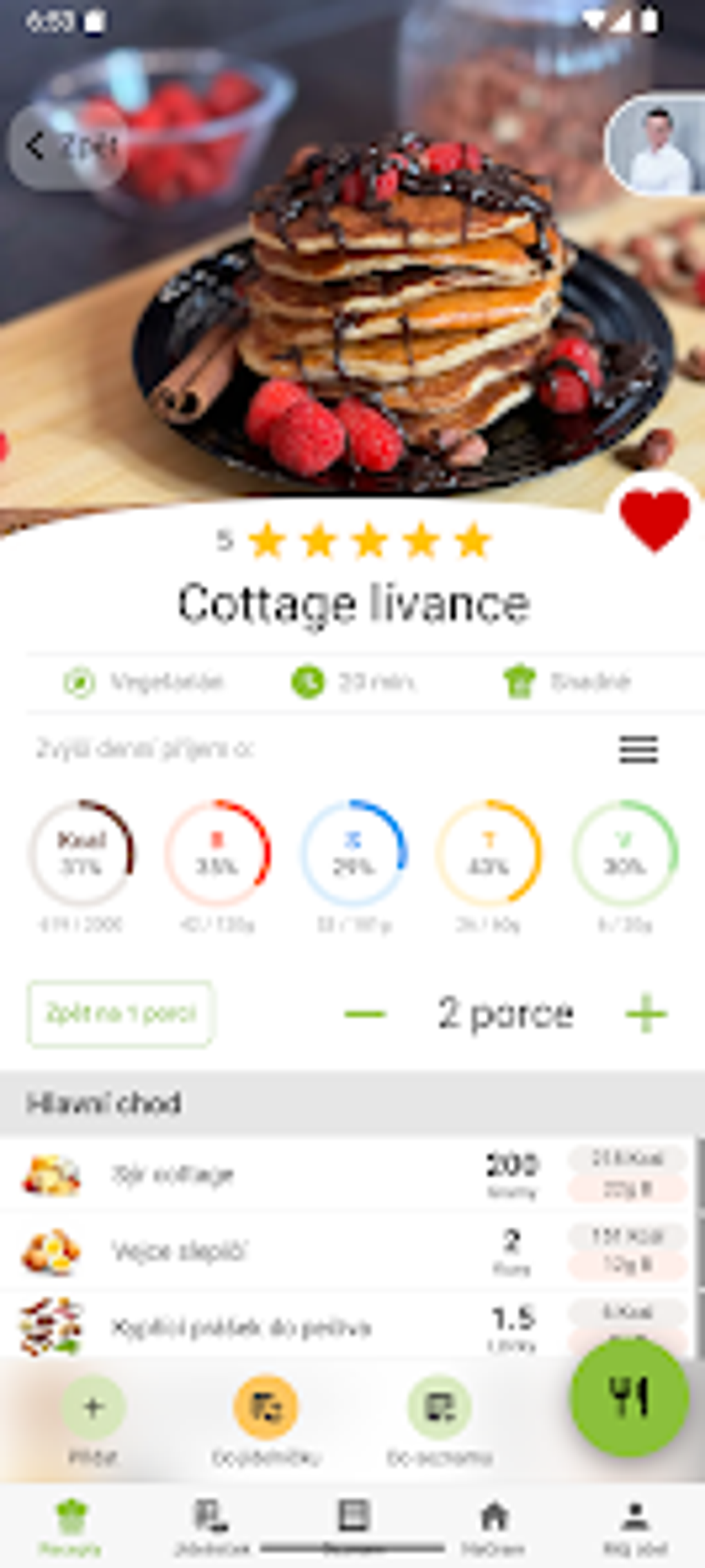
Task: Tap the green fork and knife button
Action: (629, 1398)
